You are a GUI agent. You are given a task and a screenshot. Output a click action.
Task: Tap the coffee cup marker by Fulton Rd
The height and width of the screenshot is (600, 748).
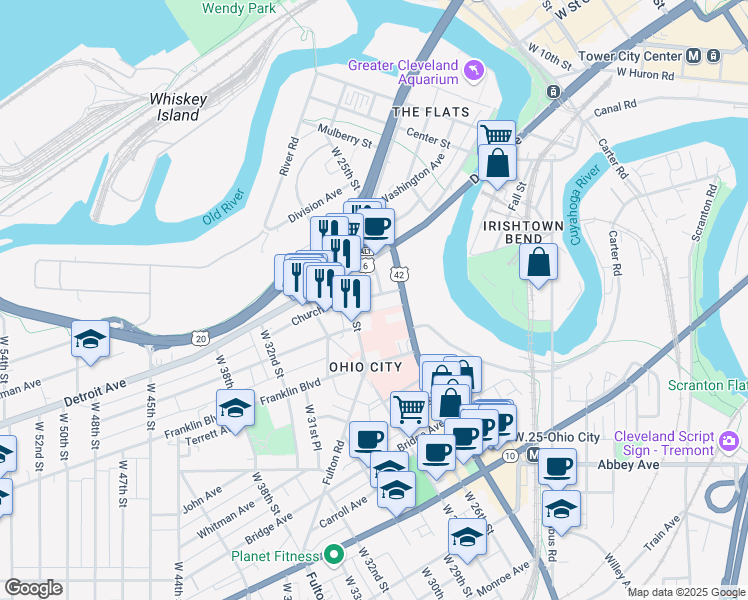click(x=367, y=440)
